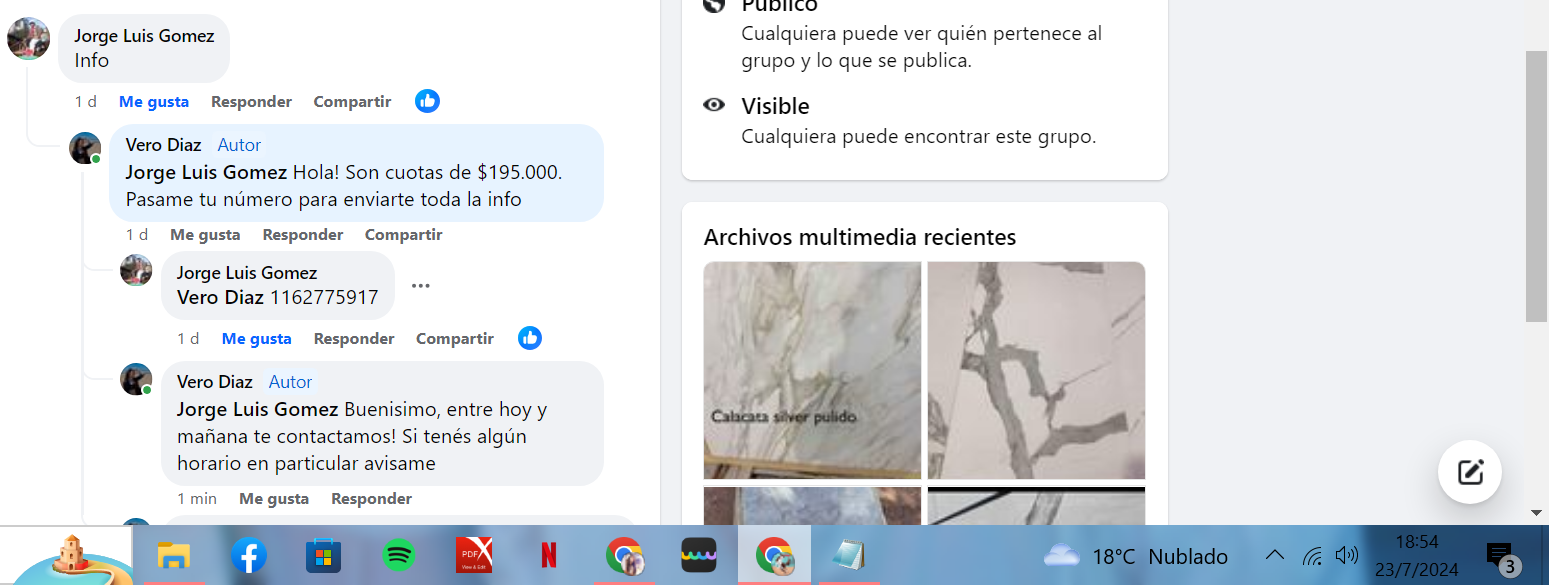Image resolution: width=1549 pixels, height=585 pixels.
Task: Tap the floating compose new message button
Action: pos(1469,472)
